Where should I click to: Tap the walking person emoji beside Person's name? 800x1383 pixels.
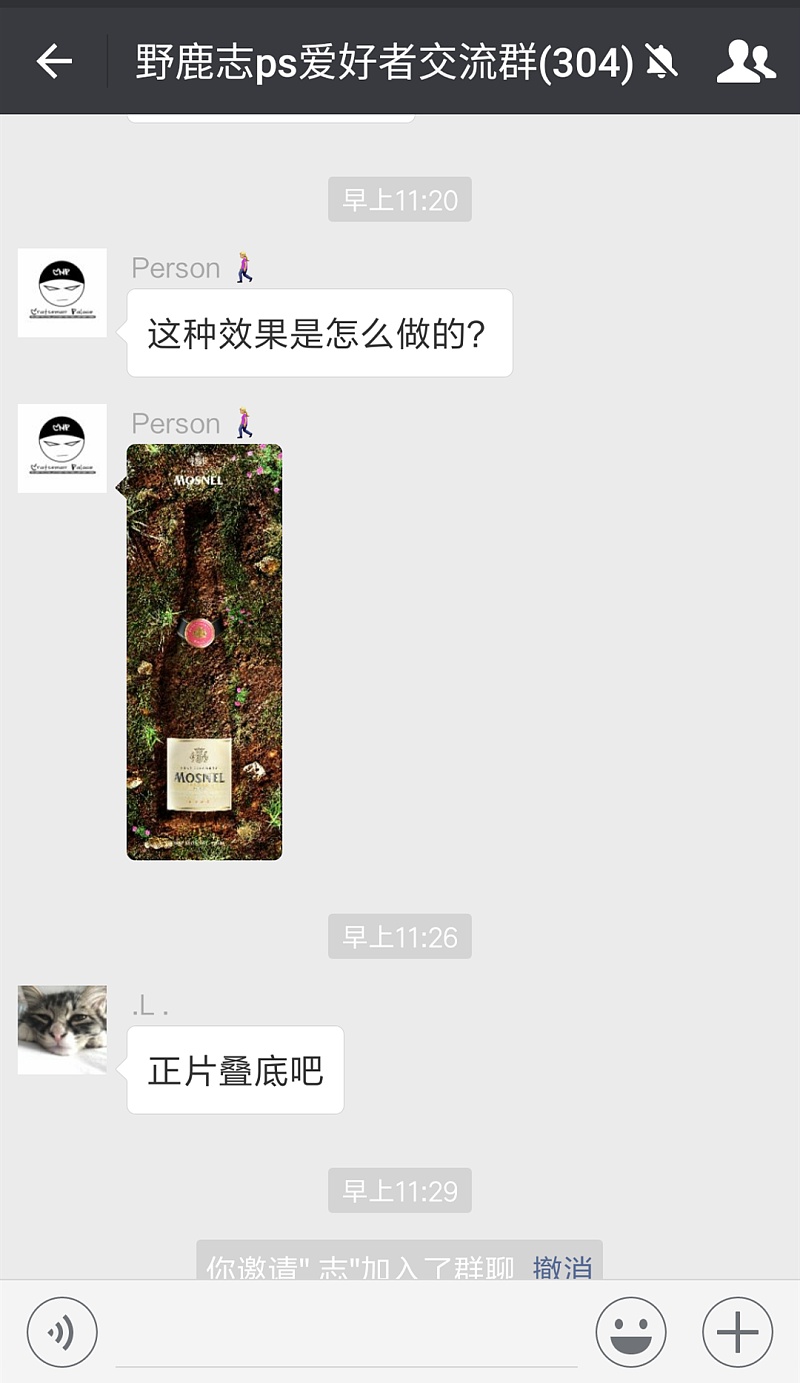point(243,267)
